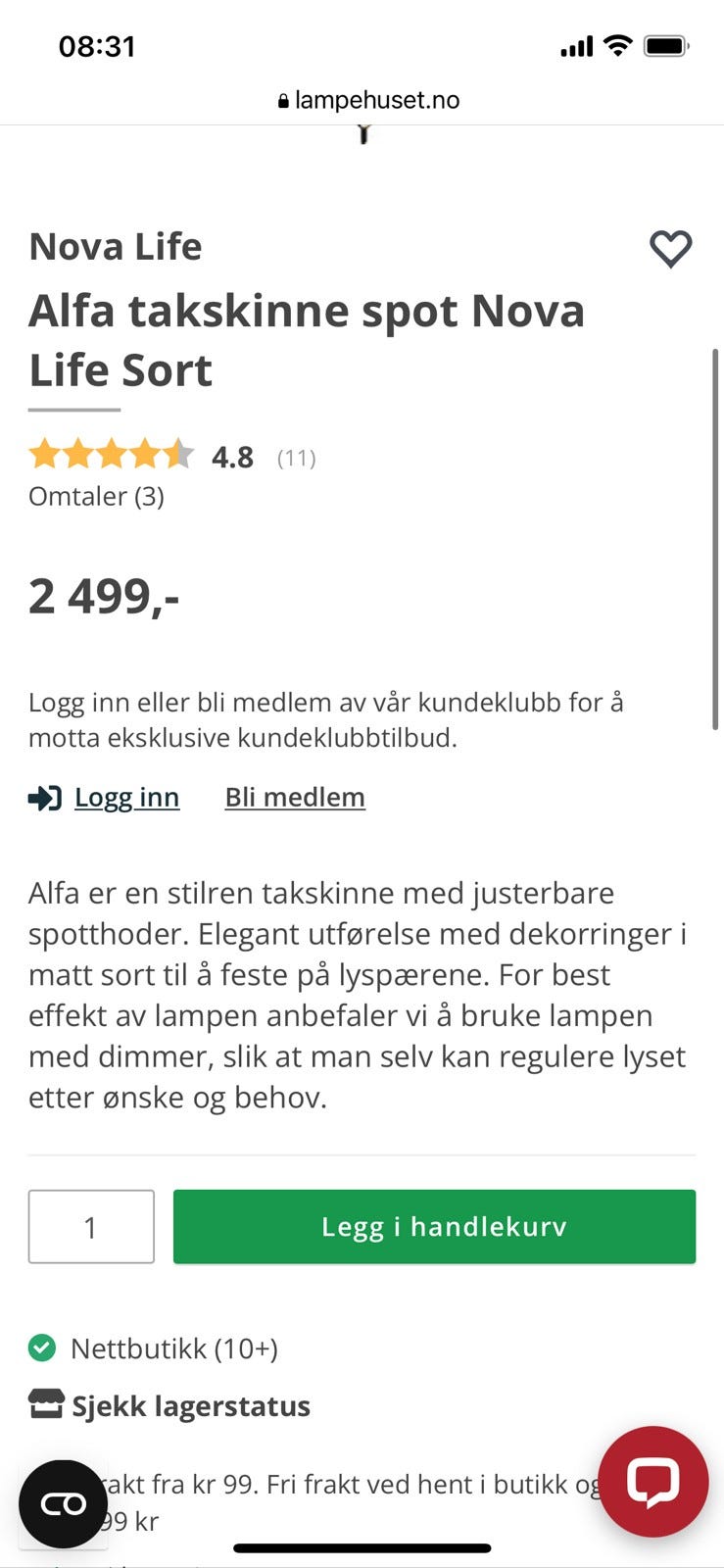Image resolution: width=724 pixels, height=1568 pixels.
Task: Expand the Omtaler (3) section
Action: coord(96,497)
